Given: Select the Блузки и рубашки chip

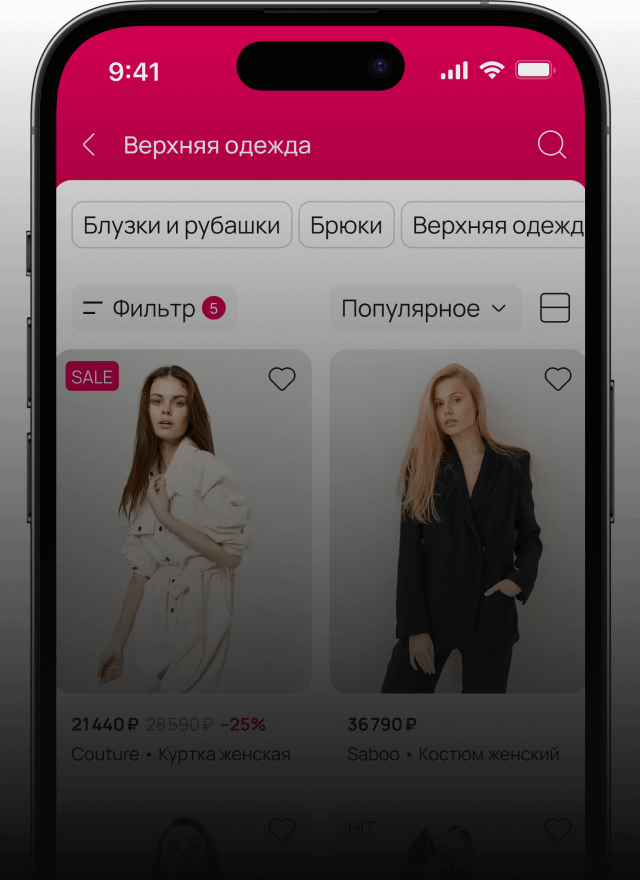Looking at the screenshot, I should click(181, 226).
